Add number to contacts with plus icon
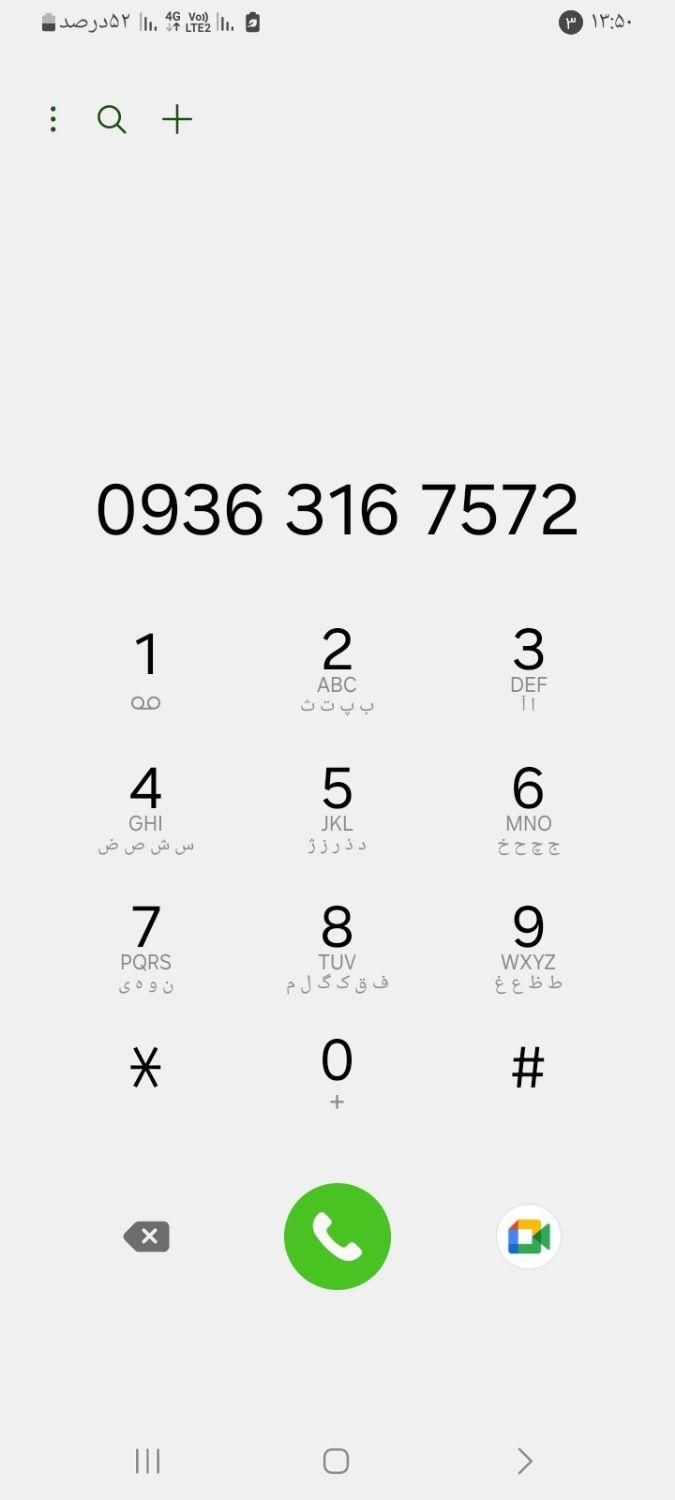Viewport: 675px width, 1500px height. click(177, 120)
